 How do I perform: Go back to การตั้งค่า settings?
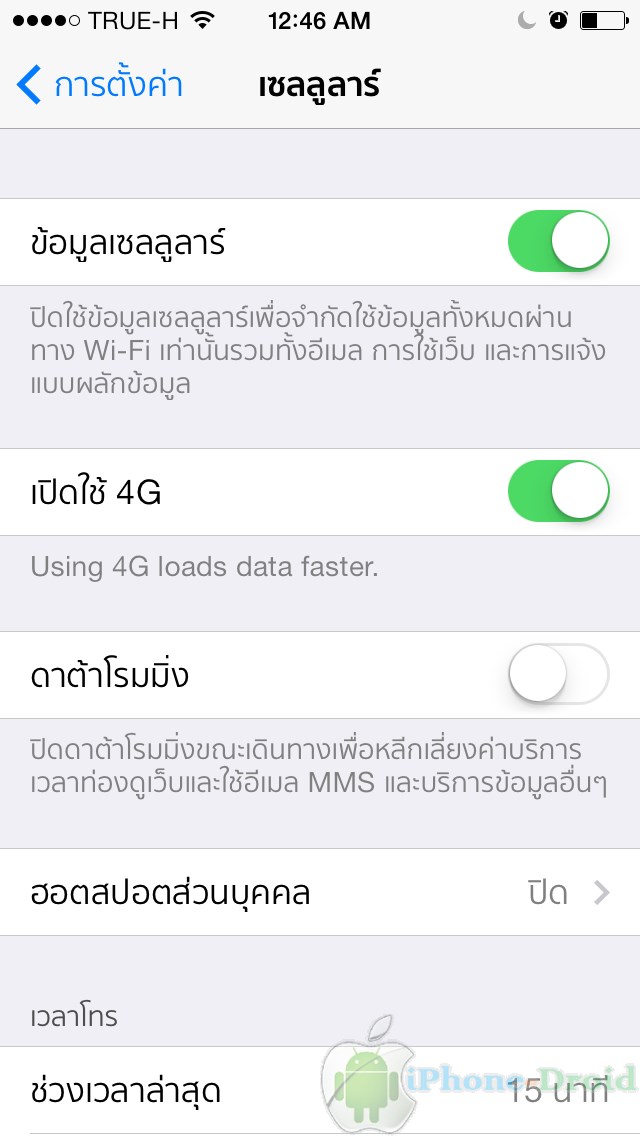pos(99,85)
